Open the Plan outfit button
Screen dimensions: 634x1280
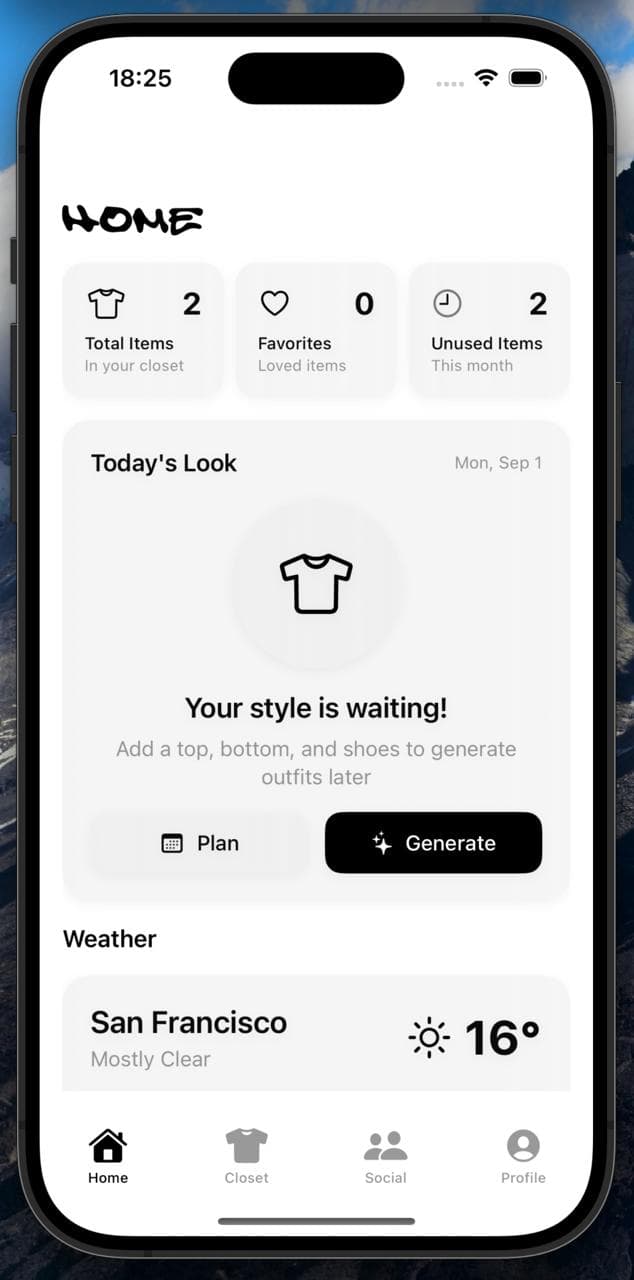click(x=200, y=843)
